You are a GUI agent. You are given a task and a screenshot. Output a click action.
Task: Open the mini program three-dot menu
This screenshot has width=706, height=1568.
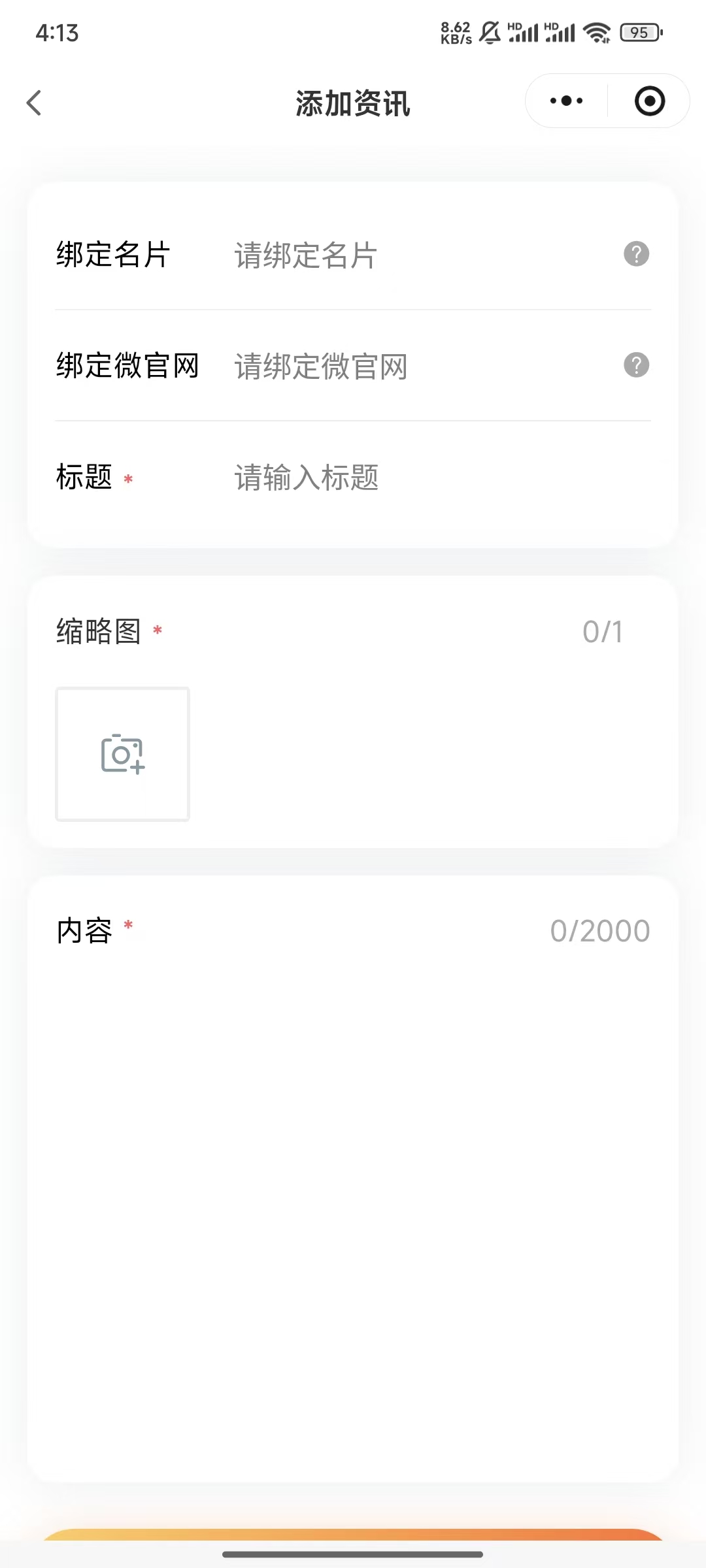pyautogui.click(x=566, y=101)
